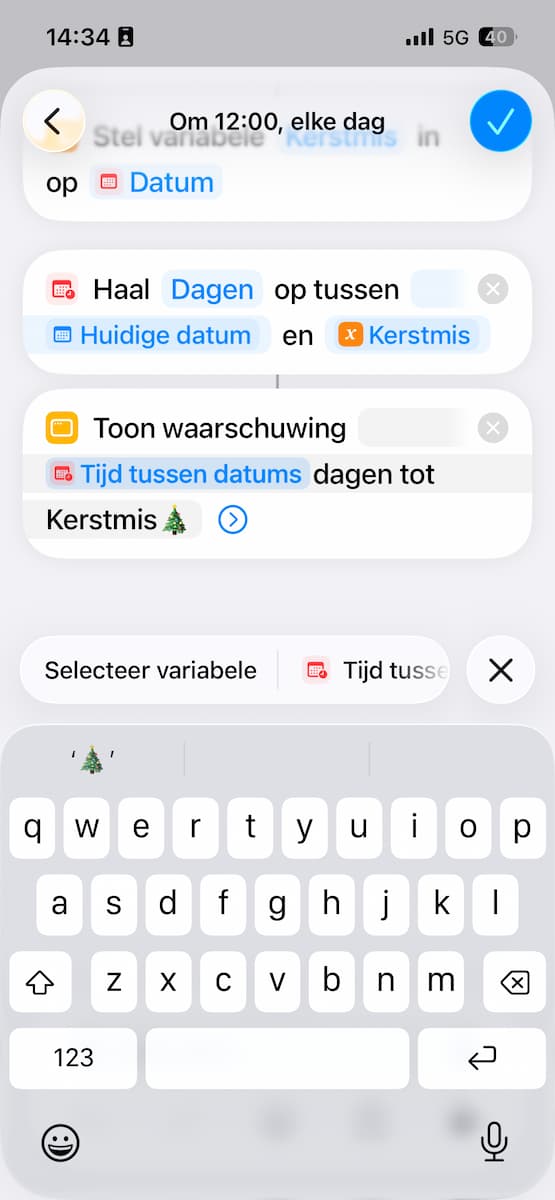Remove the Toon waarschuwing action
This screenshot has width=555, height=1200.
493,429
